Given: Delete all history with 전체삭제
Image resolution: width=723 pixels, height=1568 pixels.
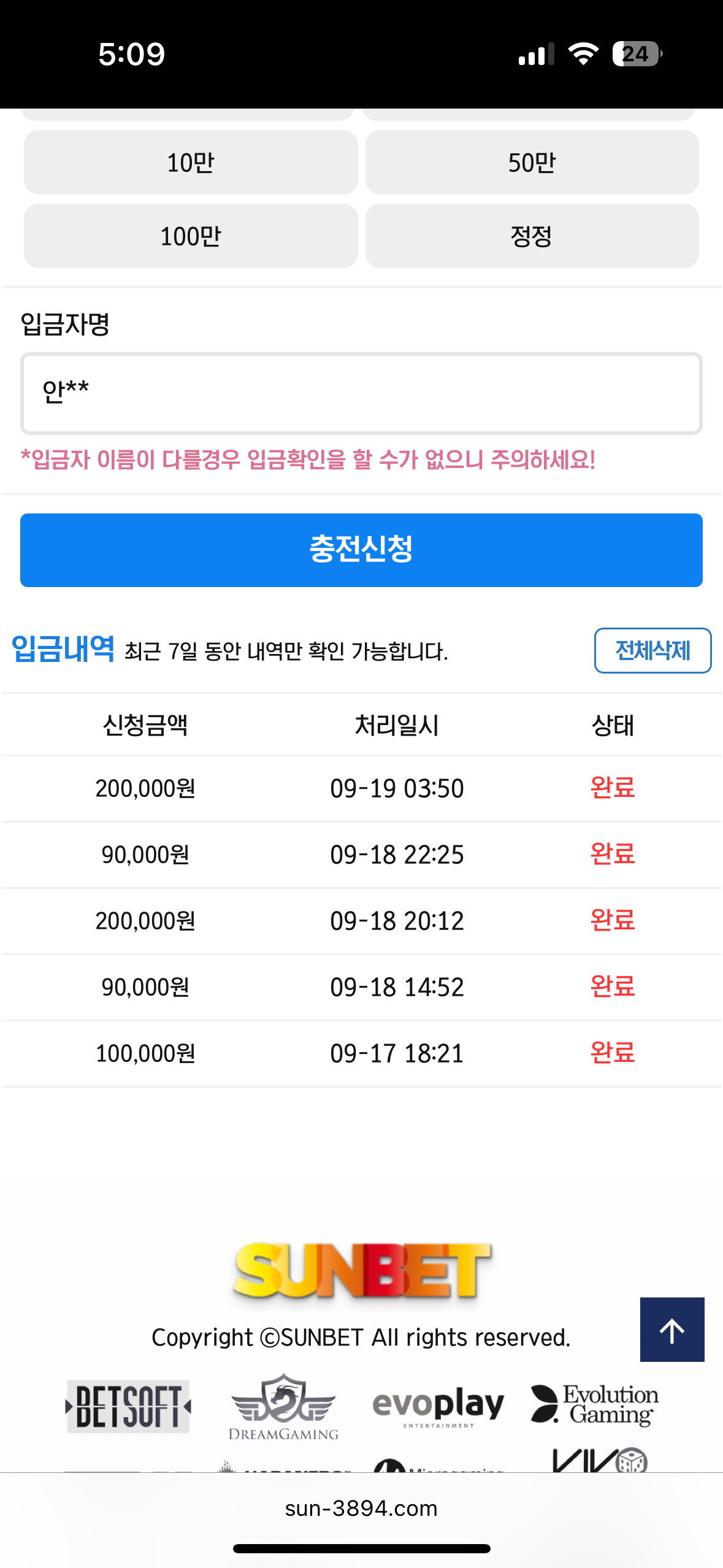Looking at the screenshot, I should point(652,650).
